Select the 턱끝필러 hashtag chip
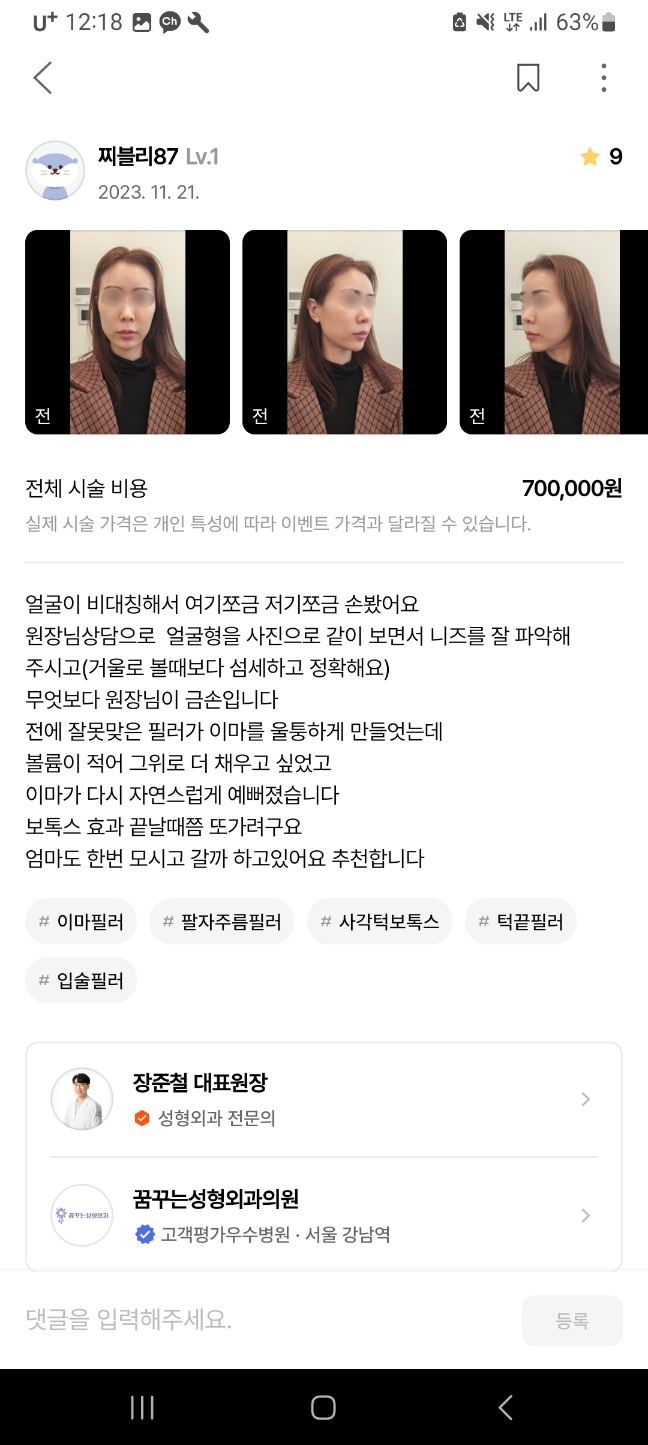This screenshot has height=1445, width=648. pos(520,922)
